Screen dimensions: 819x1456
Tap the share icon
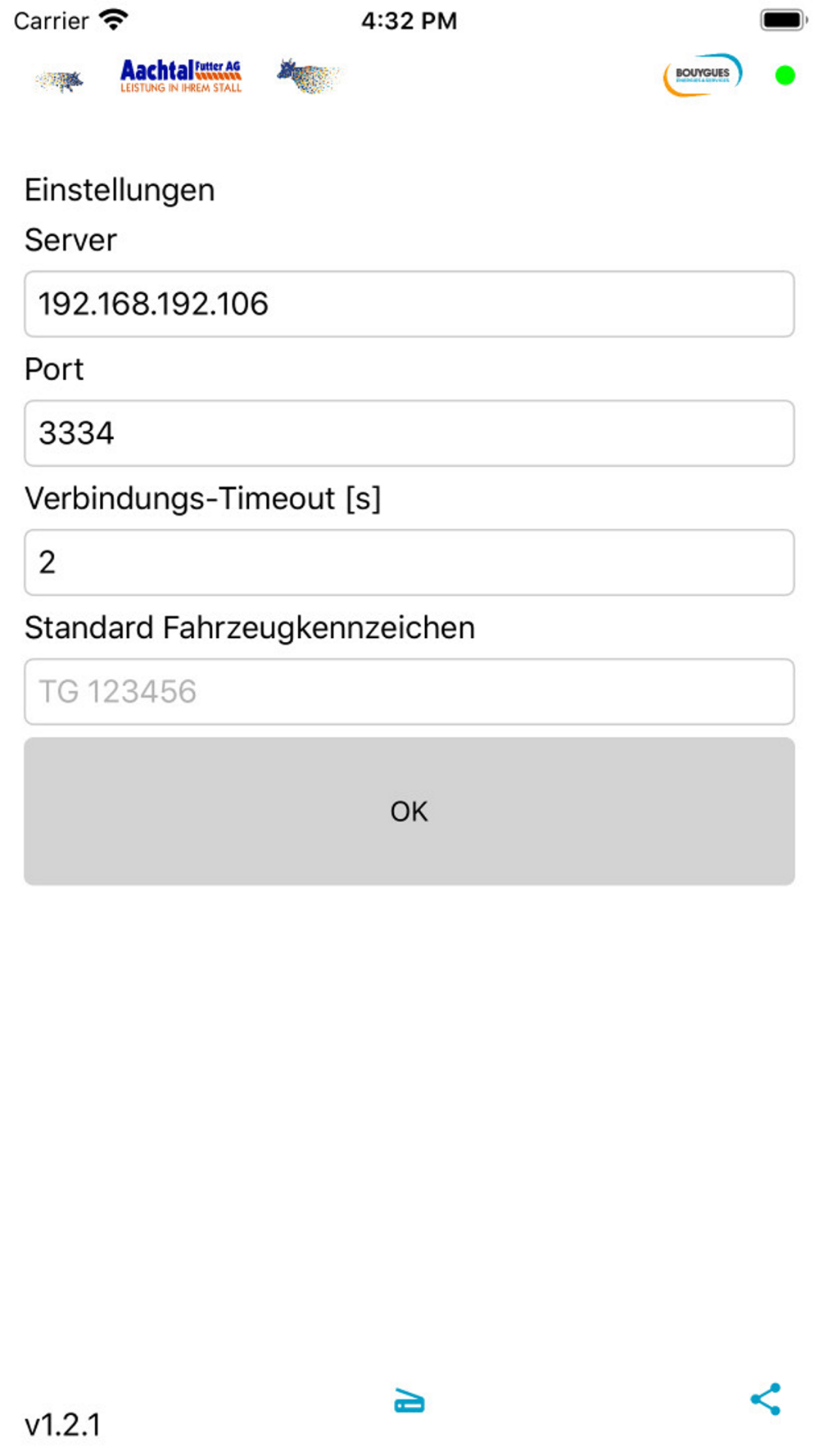766,1399
